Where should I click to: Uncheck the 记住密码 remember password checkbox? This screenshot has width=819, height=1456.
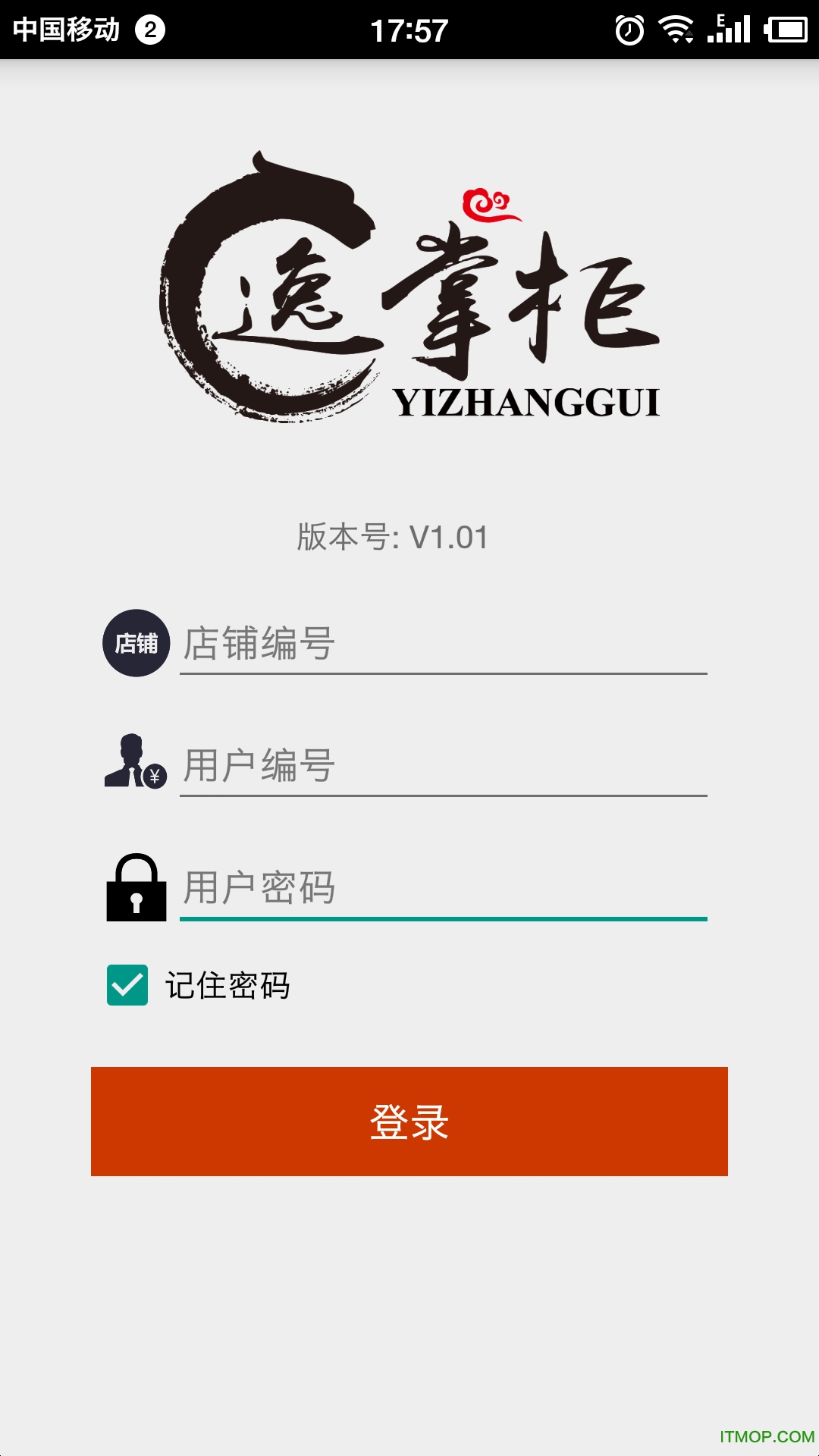point(127,985)
